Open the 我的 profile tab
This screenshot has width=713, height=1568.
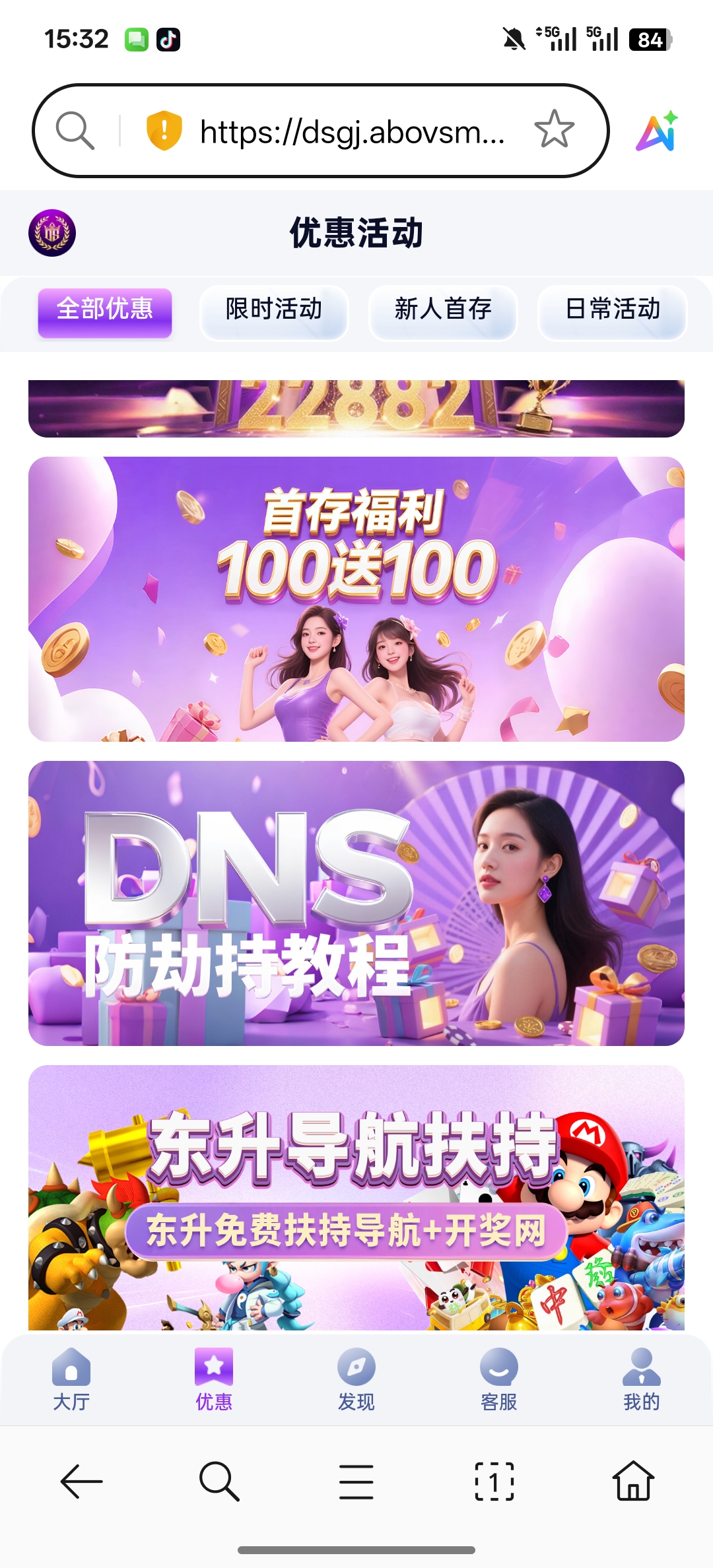click(641, 1379)
